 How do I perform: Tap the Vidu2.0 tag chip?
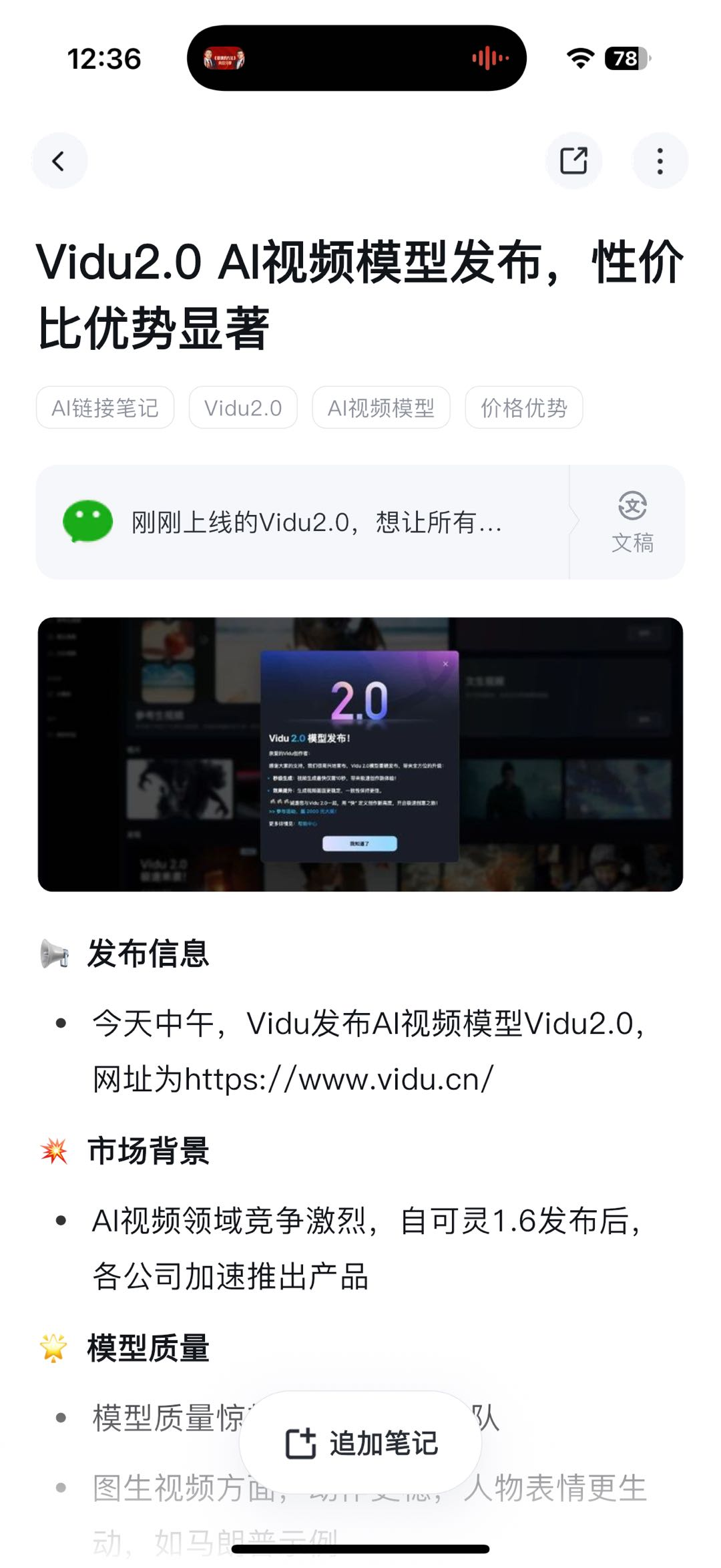point(243,407)
